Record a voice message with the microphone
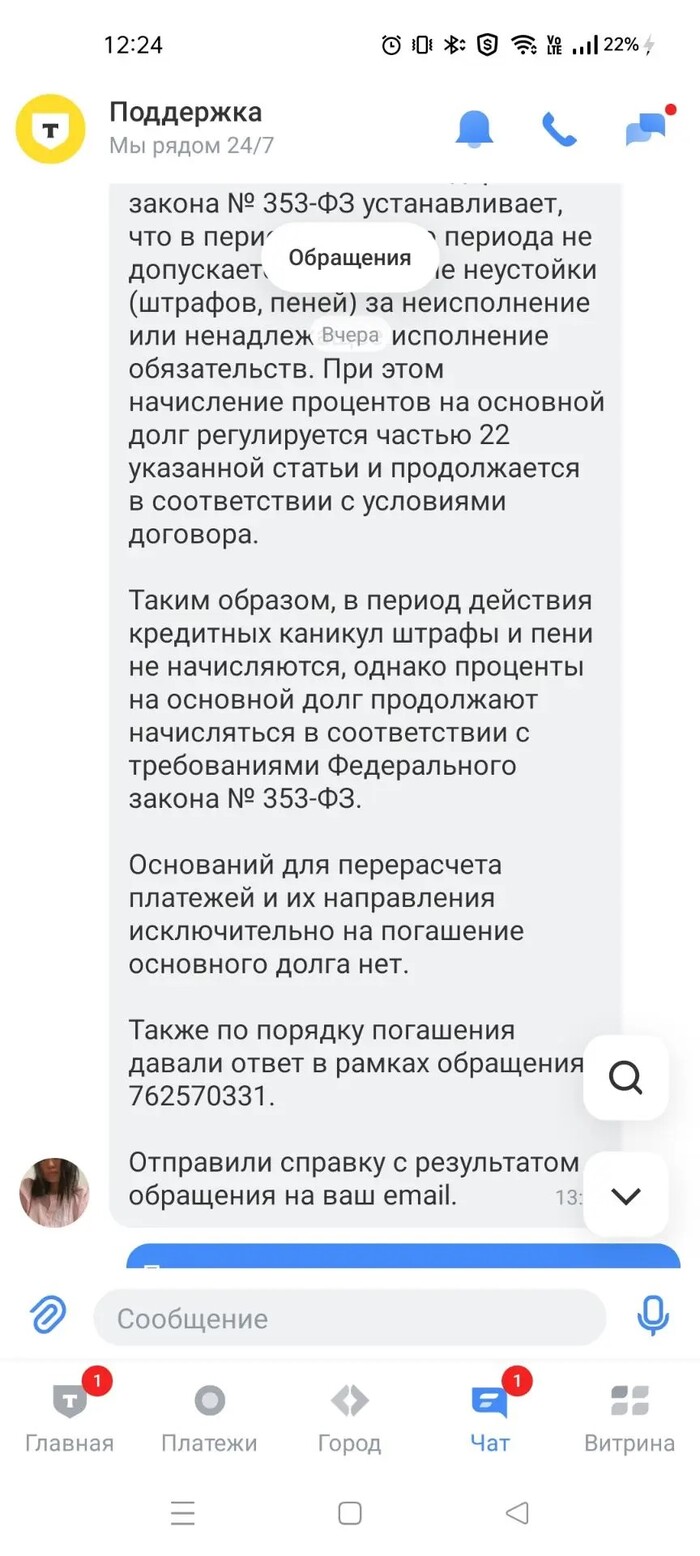The height and width of the screenshot is (1556, 700). [653, 1317]
